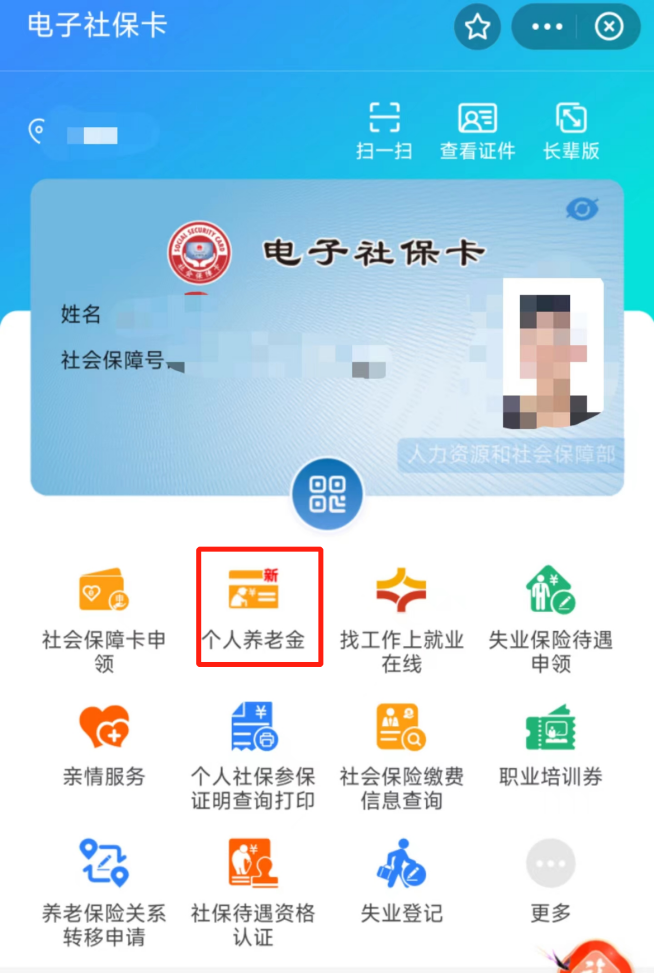Toggle card info visibility with eye icon

(581, 209)
